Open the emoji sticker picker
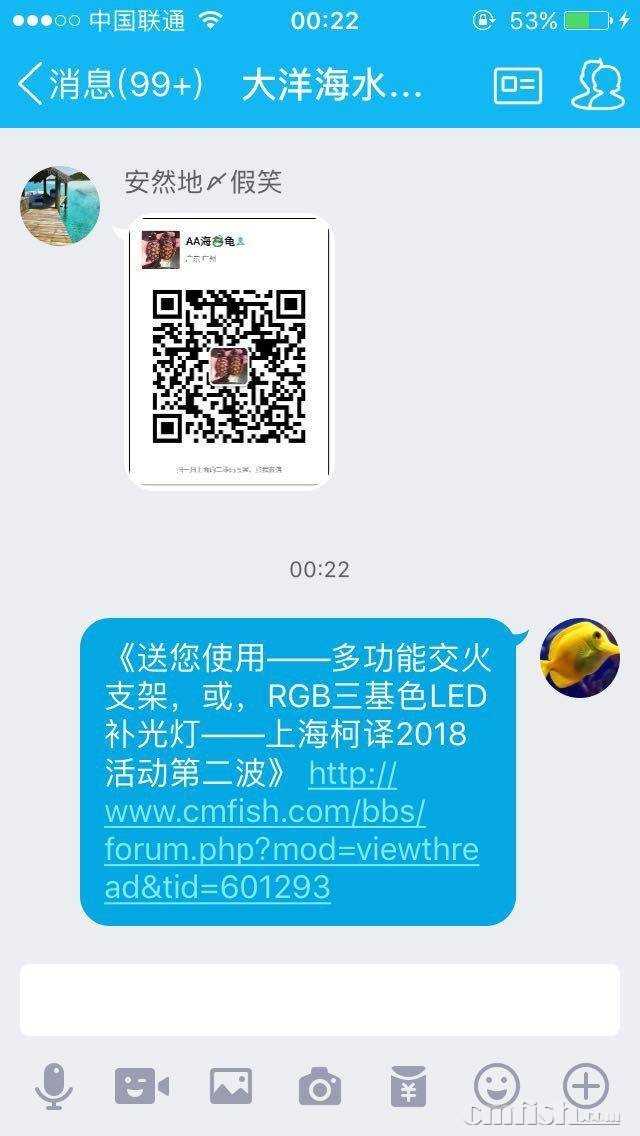 click(x=497, y=1086)
